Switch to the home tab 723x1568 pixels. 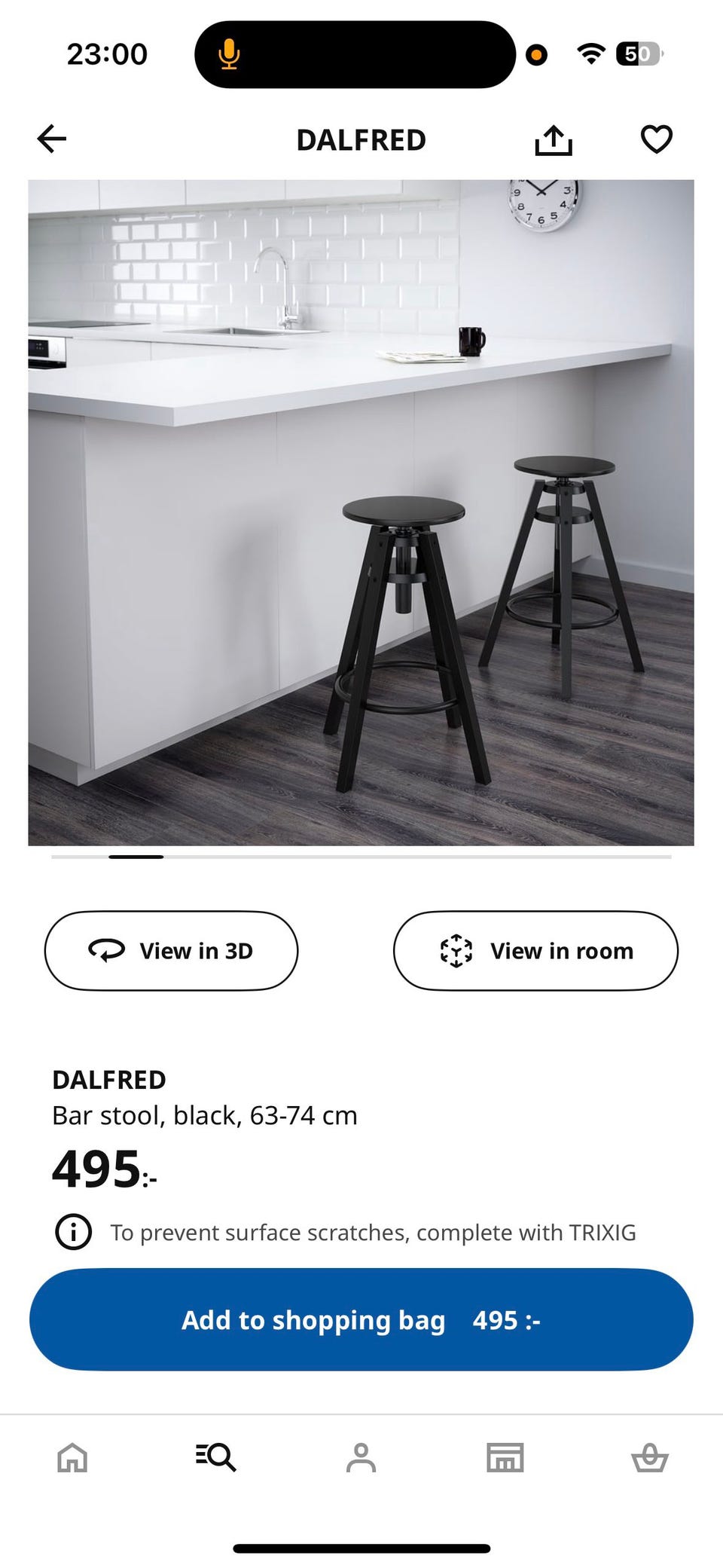point(72,1457)
